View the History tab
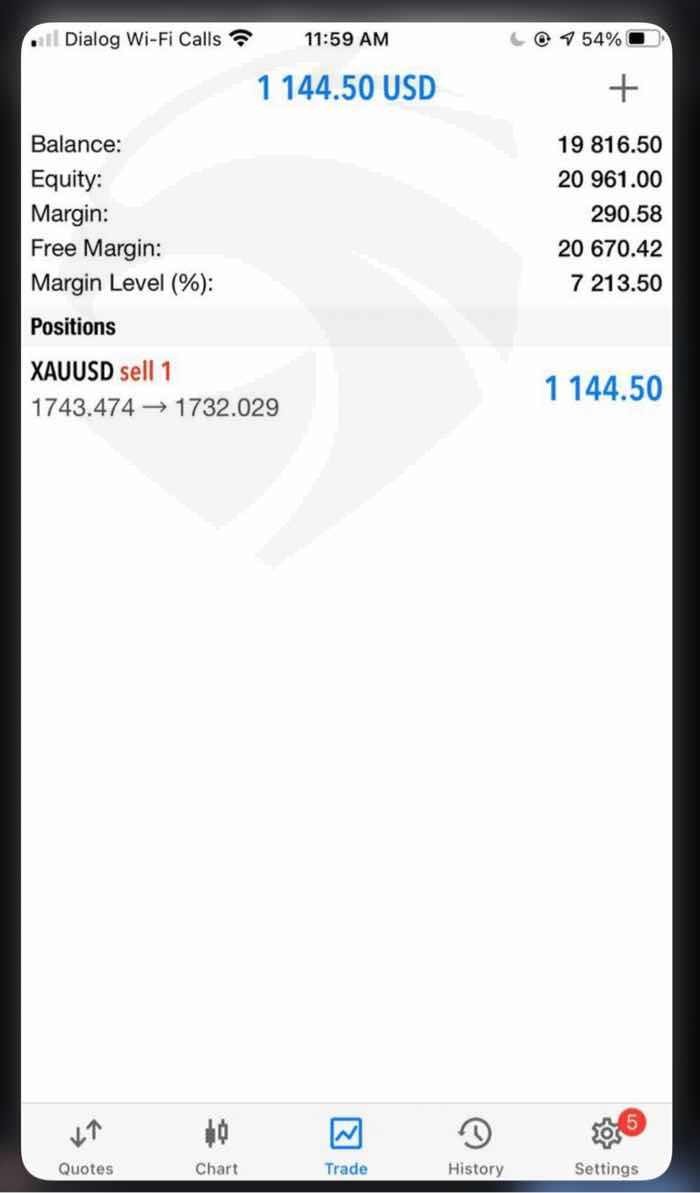 pyautogui.click(x=475, y=1146)
